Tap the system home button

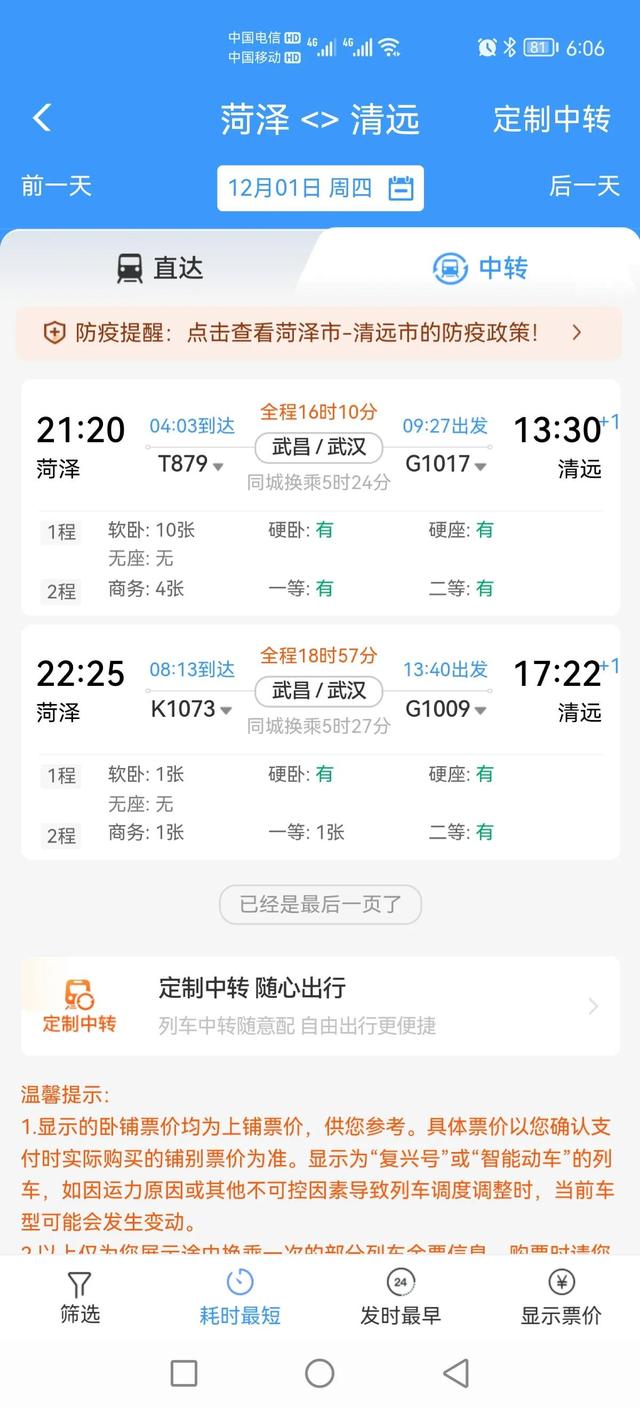320,1373
